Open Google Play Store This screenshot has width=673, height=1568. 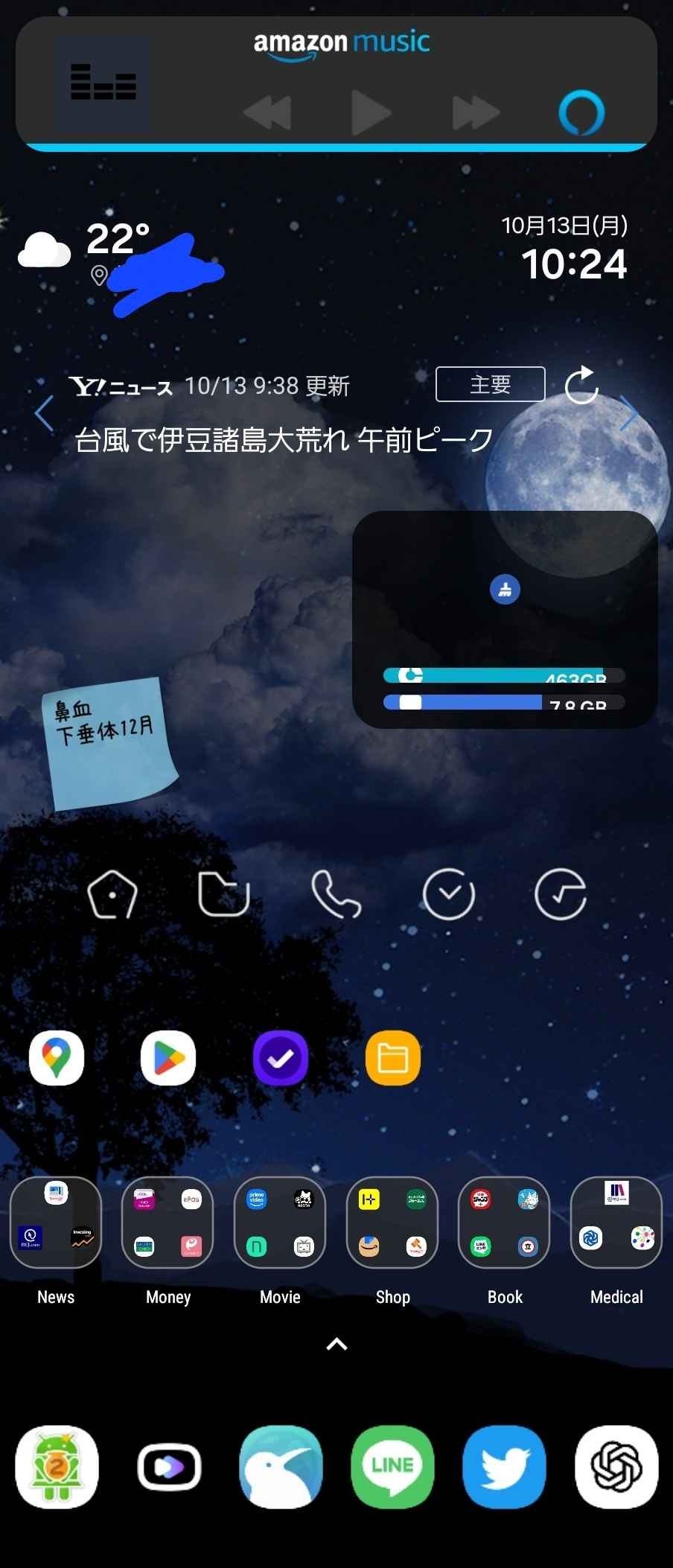click(168, 1058)
